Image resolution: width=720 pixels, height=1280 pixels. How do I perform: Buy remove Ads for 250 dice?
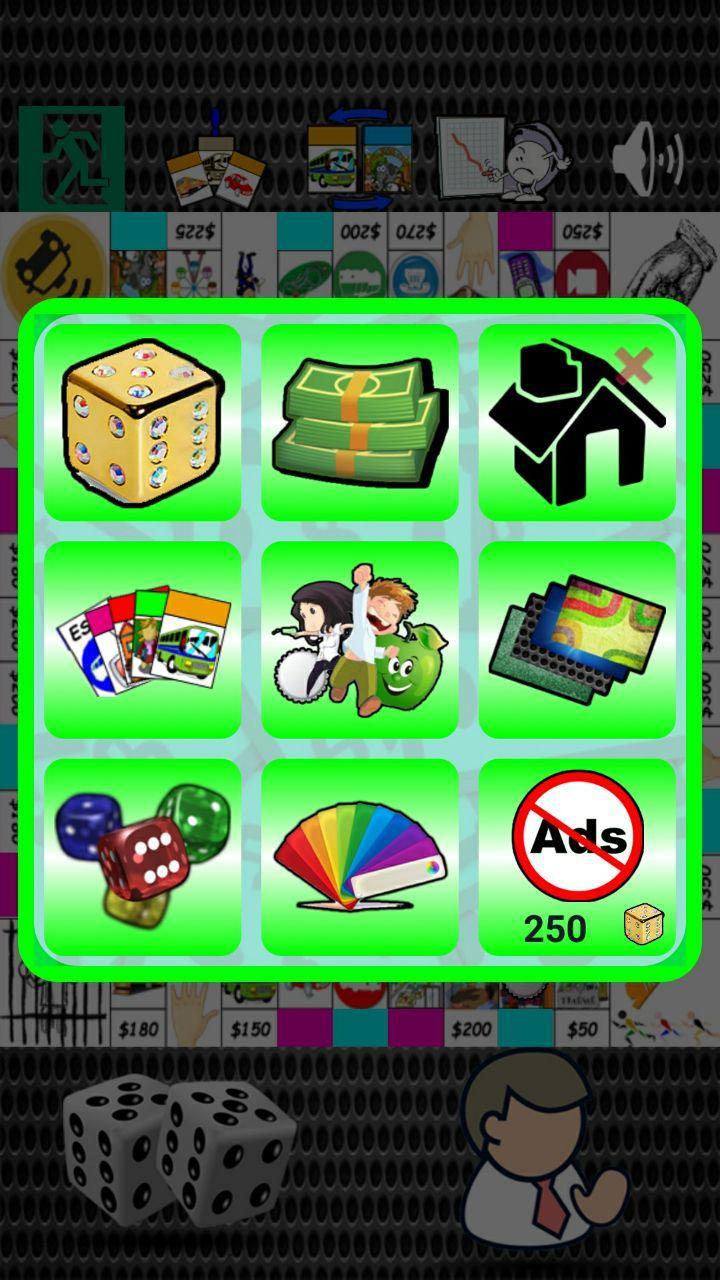(x=577, y=857)
